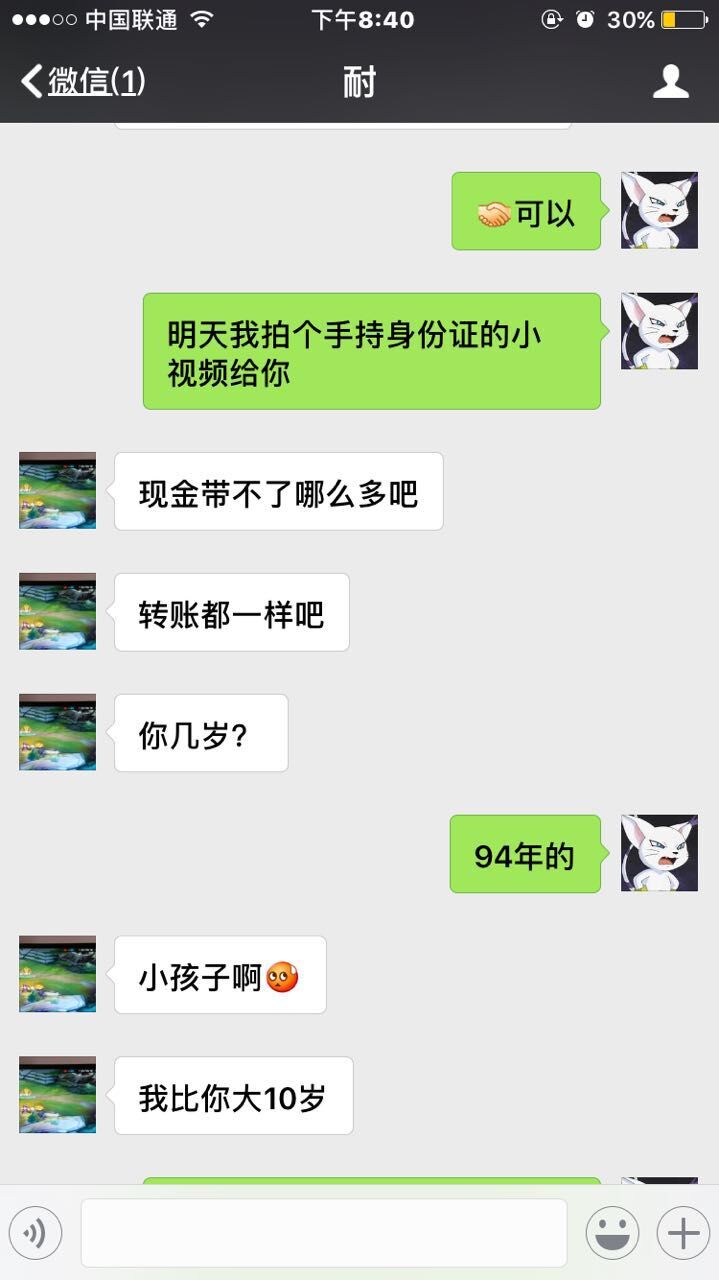Open my cat avatar beside 94年的
Viewport: 719px width, 1280px height.
pos(659,853)
